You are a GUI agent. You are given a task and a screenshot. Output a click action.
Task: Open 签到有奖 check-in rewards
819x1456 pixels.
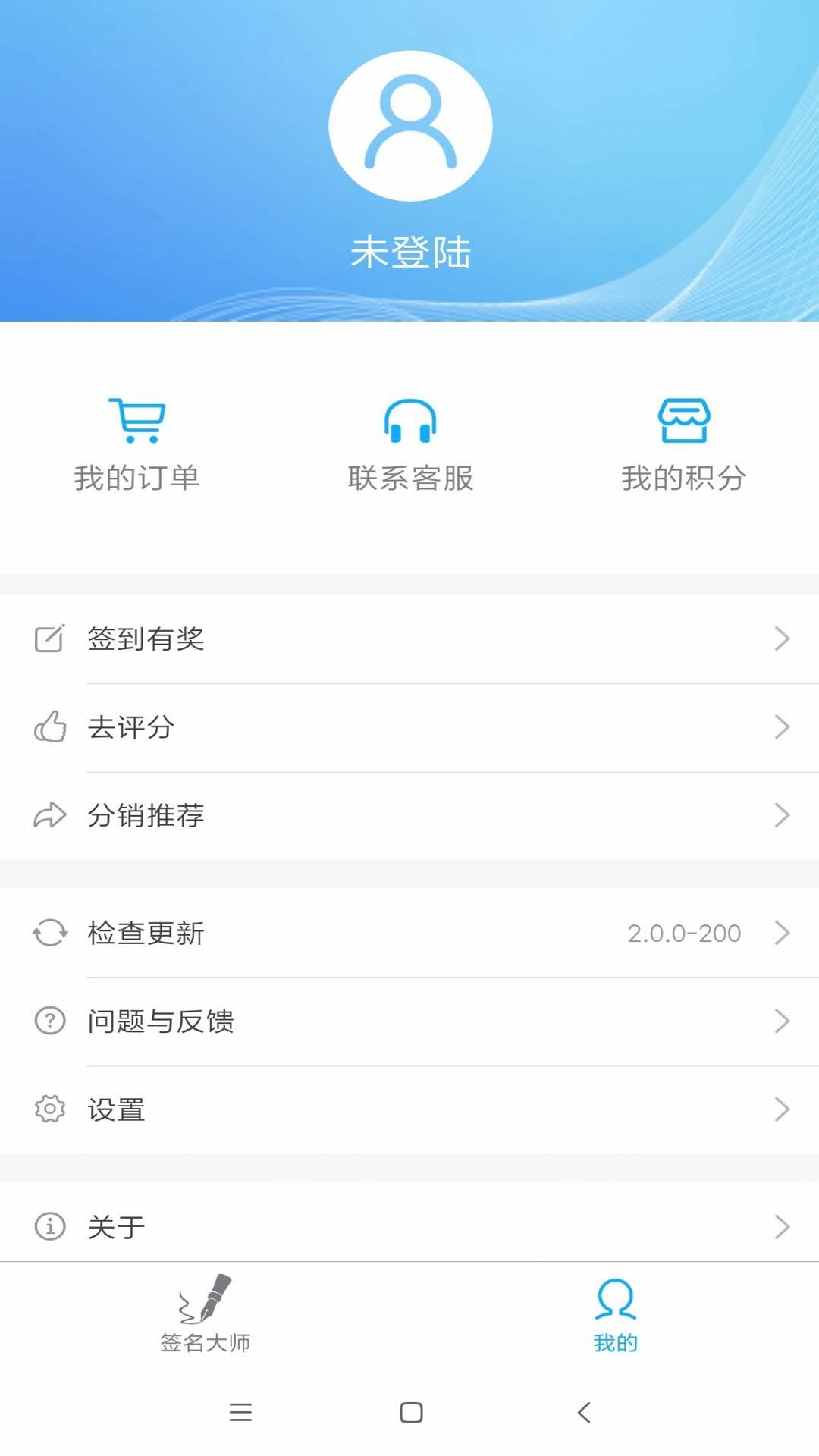(x=409, y=639)
